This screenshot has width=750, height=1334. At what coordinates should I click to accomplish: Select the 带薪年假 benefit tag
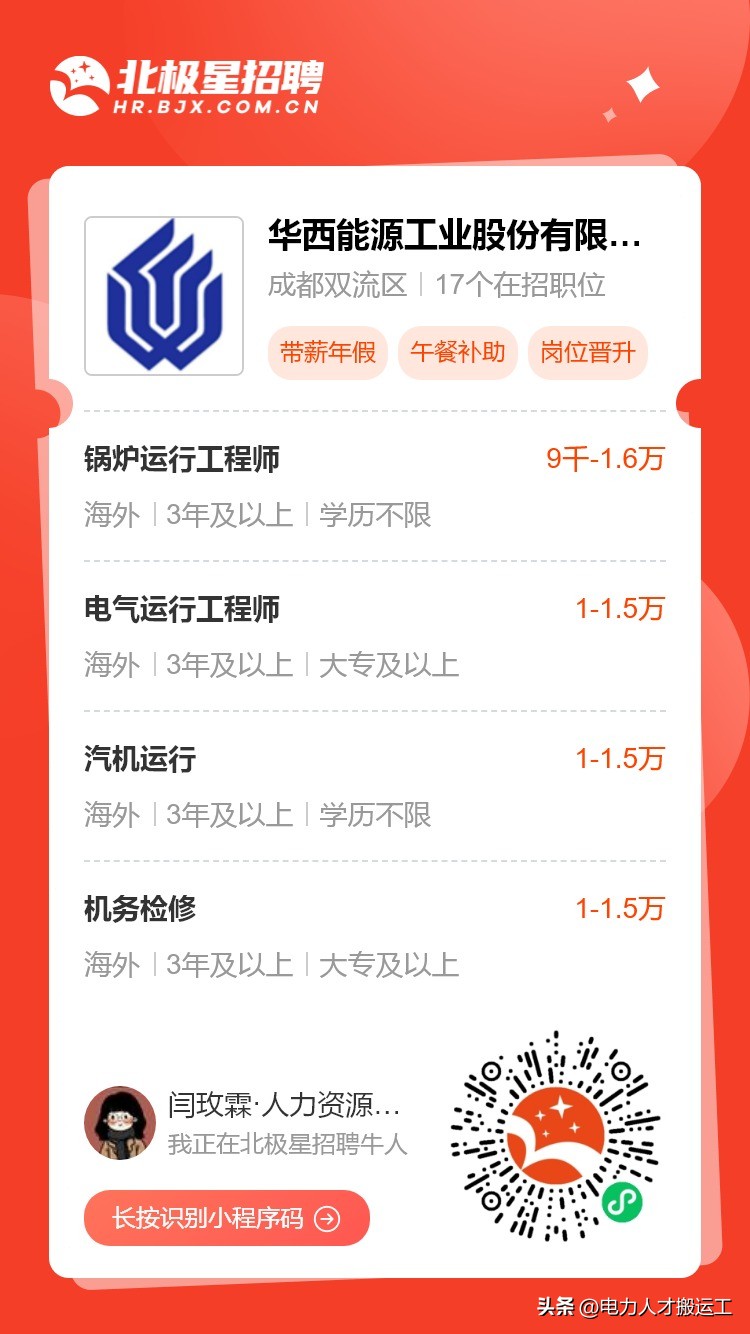(x=326, y=352)
